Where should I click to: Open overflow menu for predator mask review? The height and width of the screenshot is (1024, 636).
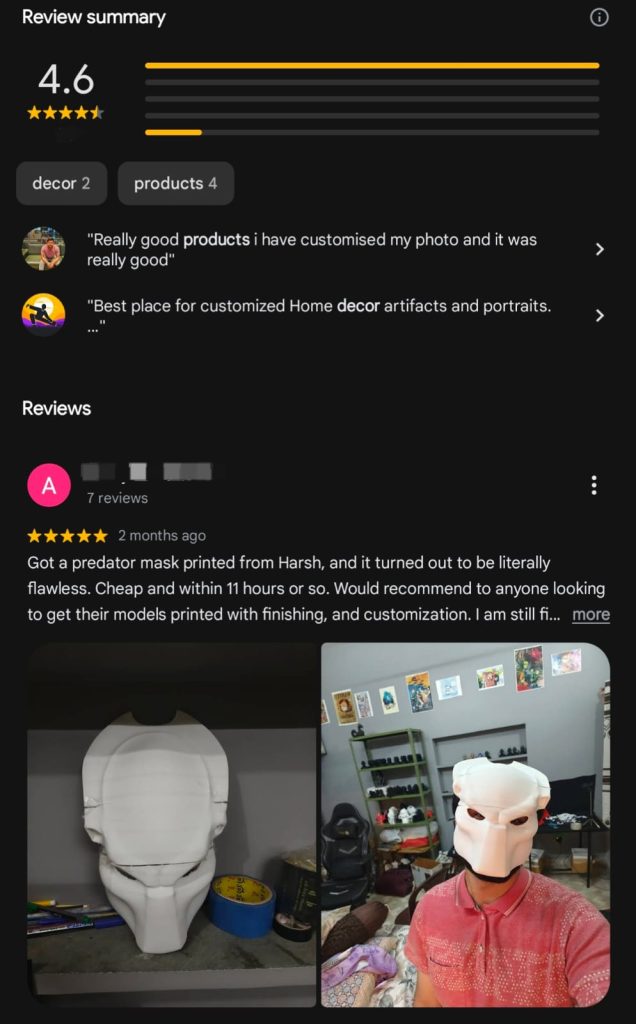[x=594, y=486]
